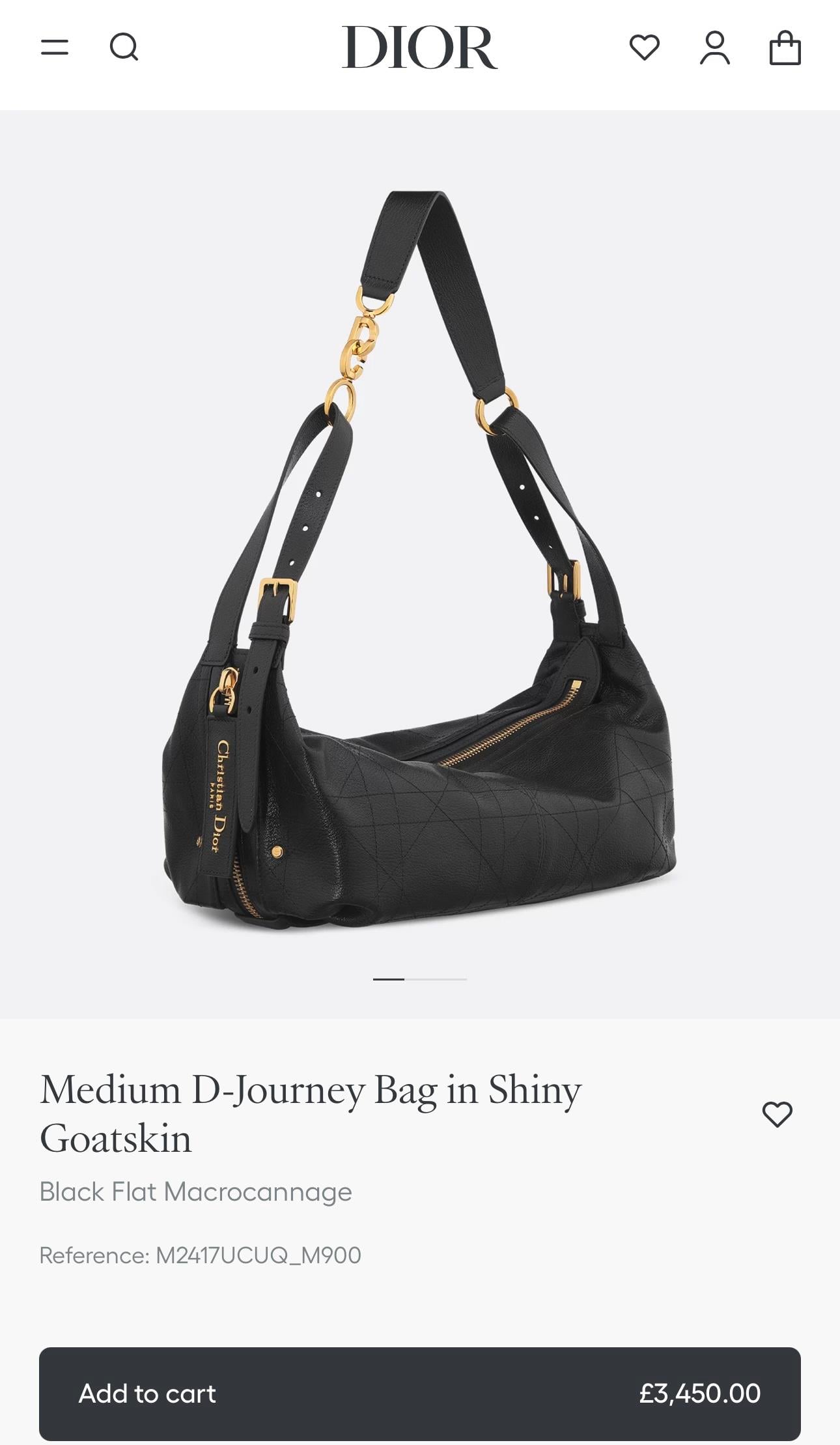Image resolution: width=840 pixels, height=1445 pixels.
Task: Open the shopping bag
Action: pyautogui.click(x=785, y=48)
